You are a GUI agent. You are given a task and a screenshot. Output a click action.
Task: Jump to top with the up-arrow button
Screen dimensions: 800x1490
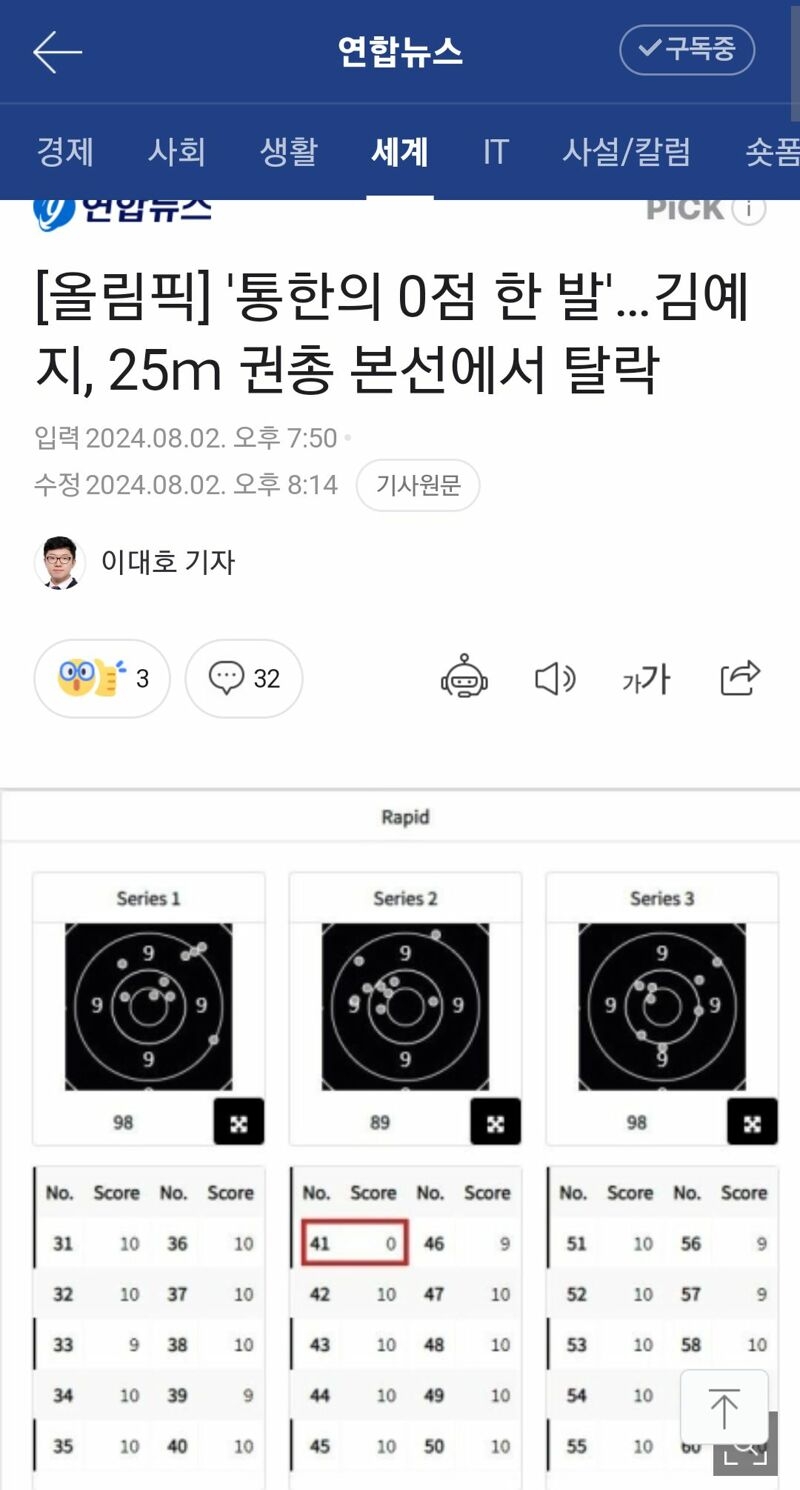(724, 1407)
